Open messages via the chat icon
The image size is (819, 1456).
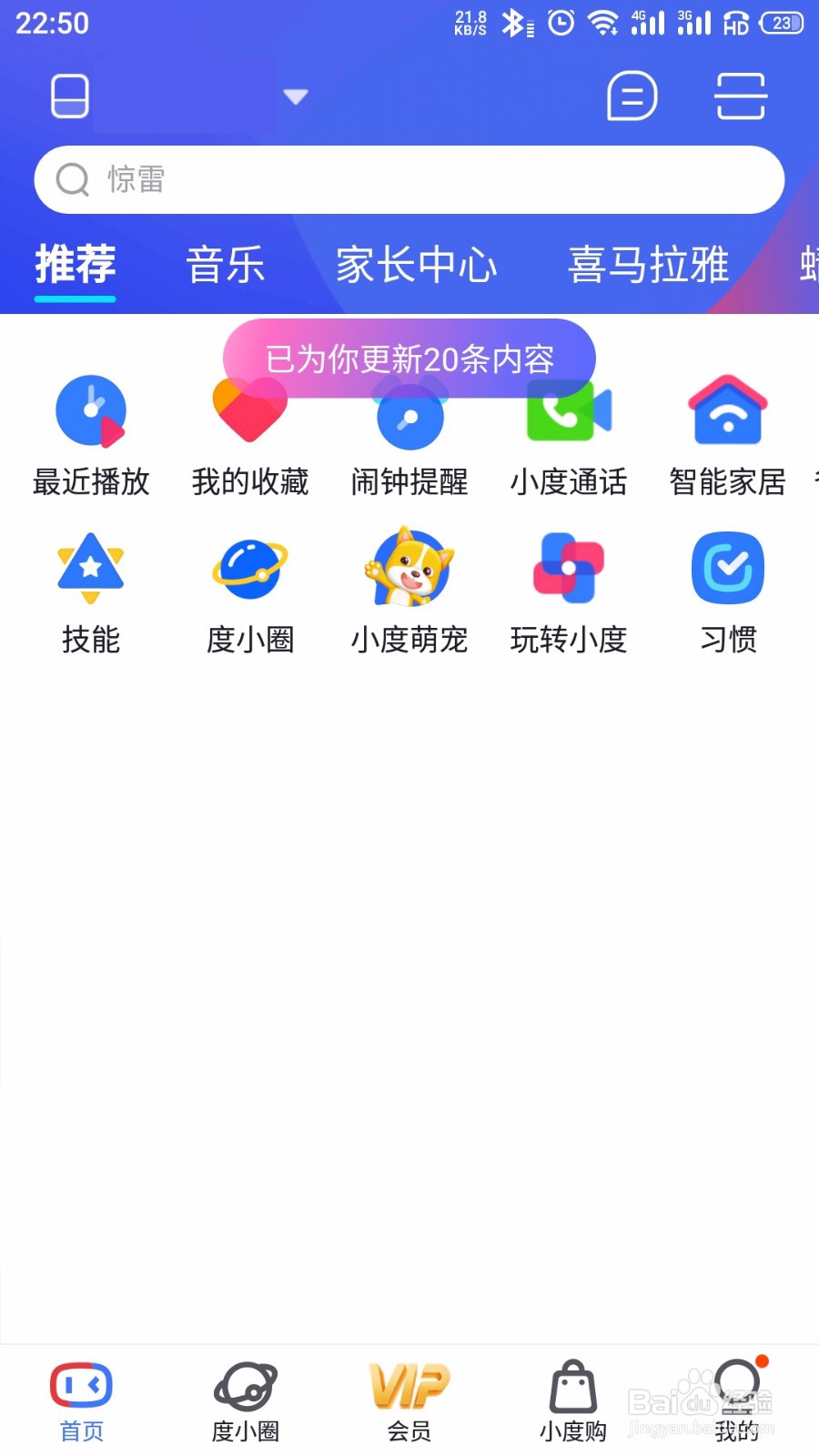click(632, 96)
